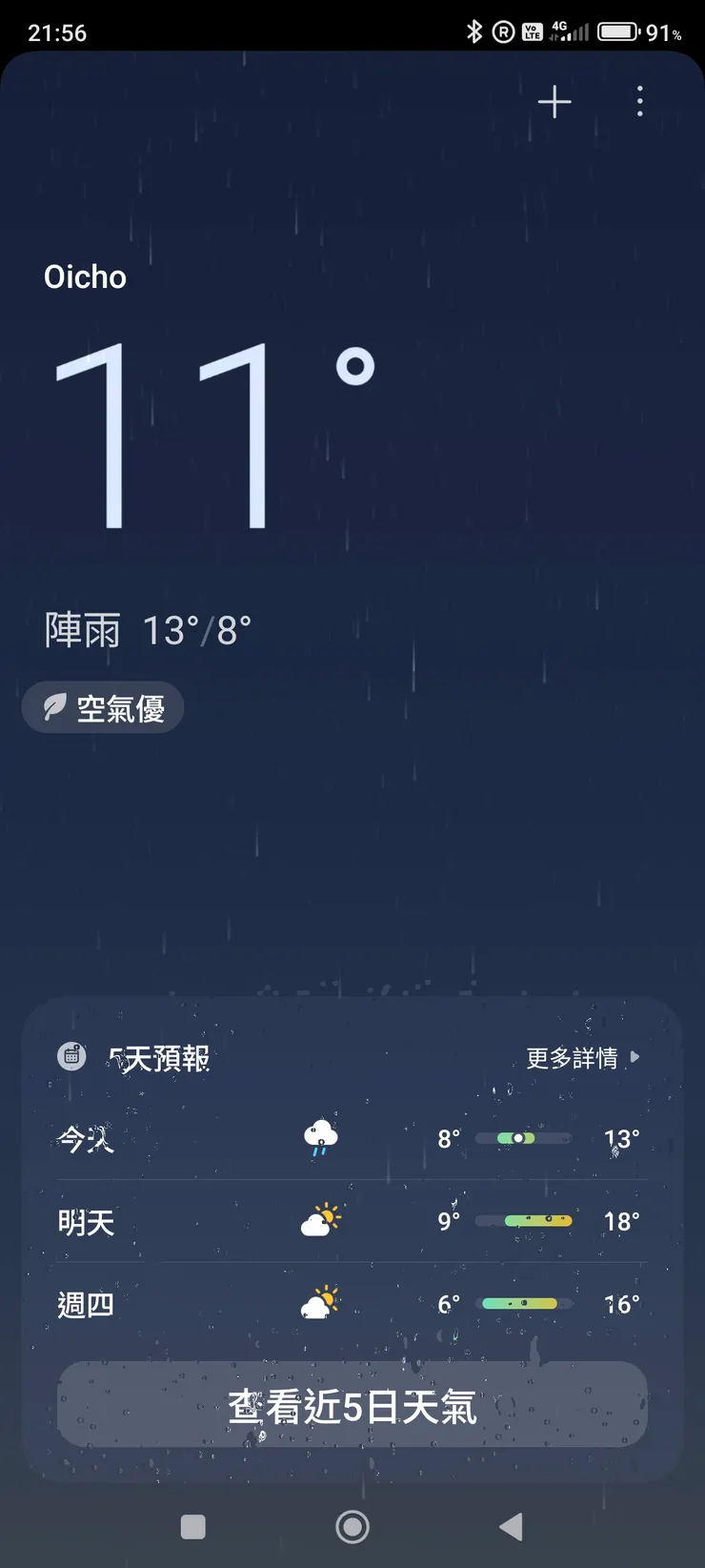Open 更多詳情 via its chevron arrow
This screenshot has height=1568, width=705.
[634, 1057]
